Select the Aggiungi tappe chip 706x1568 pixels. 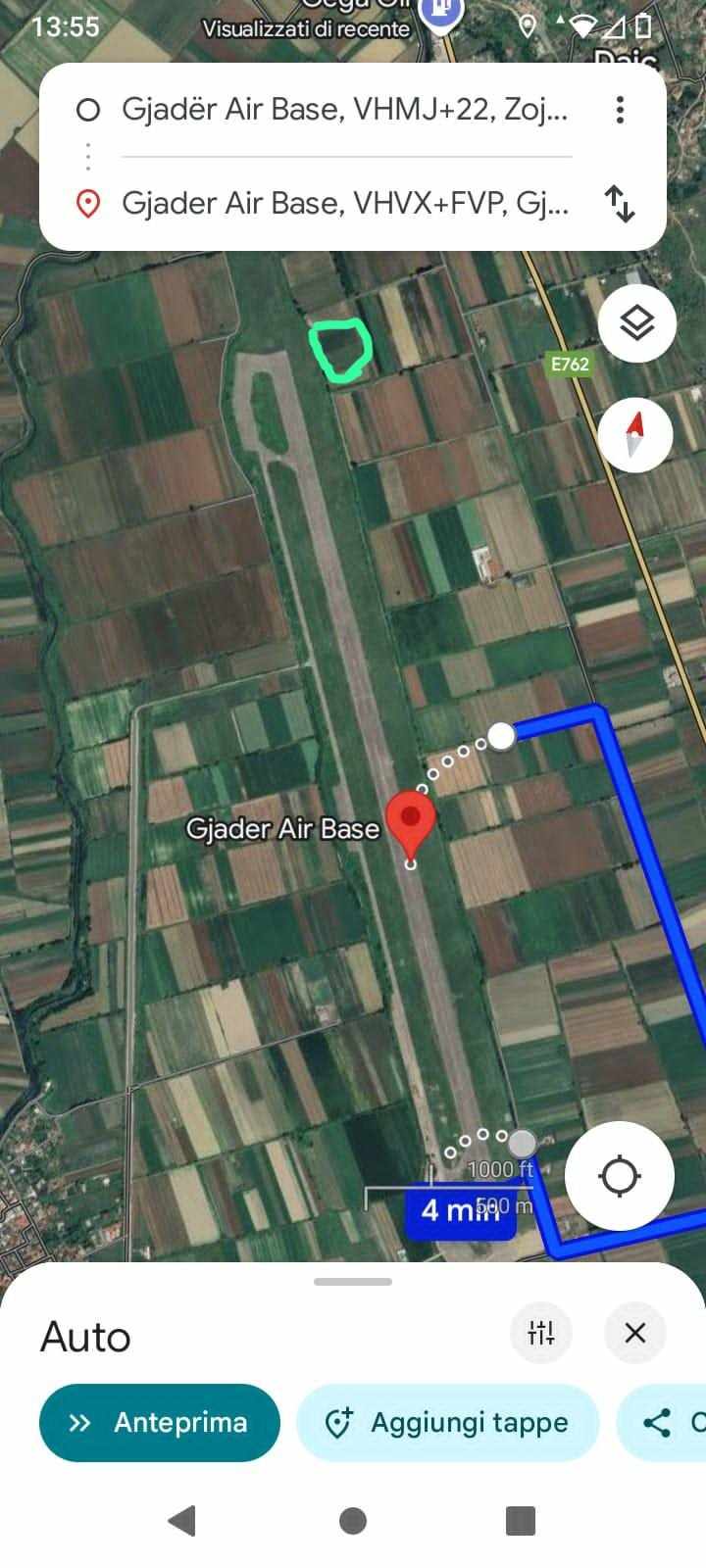point(448,1422)
